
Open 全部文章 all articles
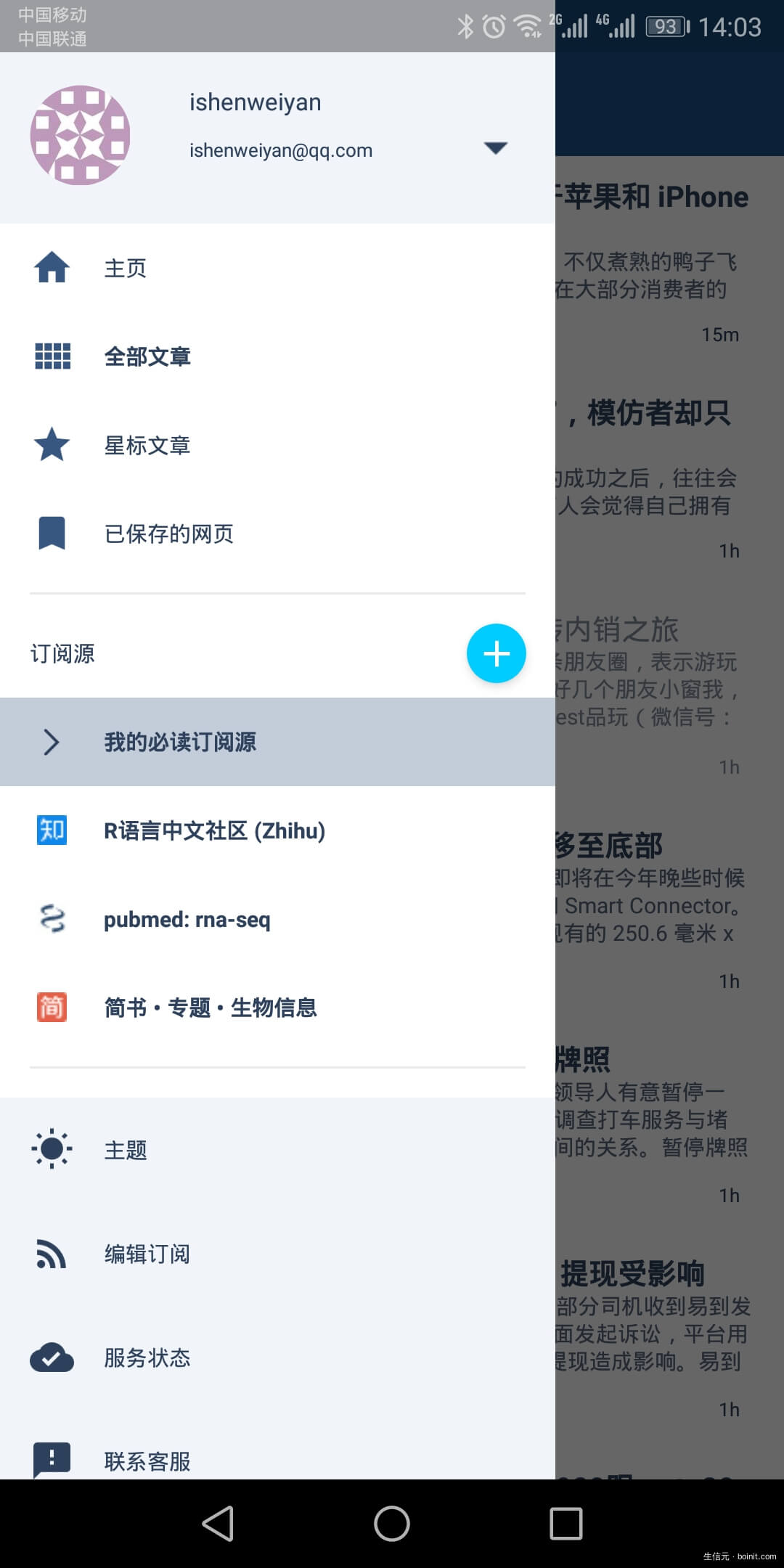[x=147, y=356]
